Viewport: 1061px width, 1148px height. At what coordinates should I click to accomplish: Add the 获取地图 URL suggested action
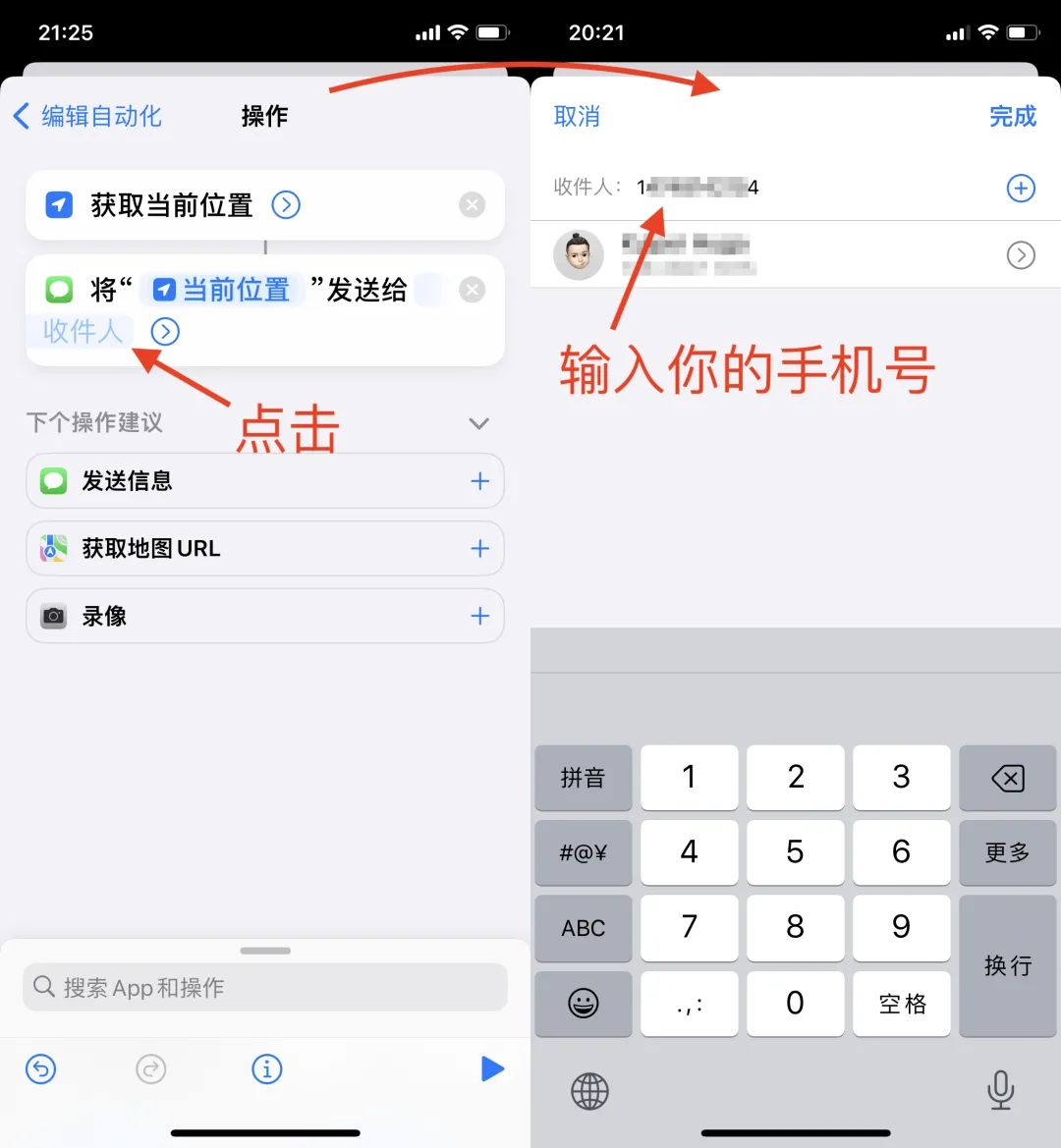click(x=479, y=548)
